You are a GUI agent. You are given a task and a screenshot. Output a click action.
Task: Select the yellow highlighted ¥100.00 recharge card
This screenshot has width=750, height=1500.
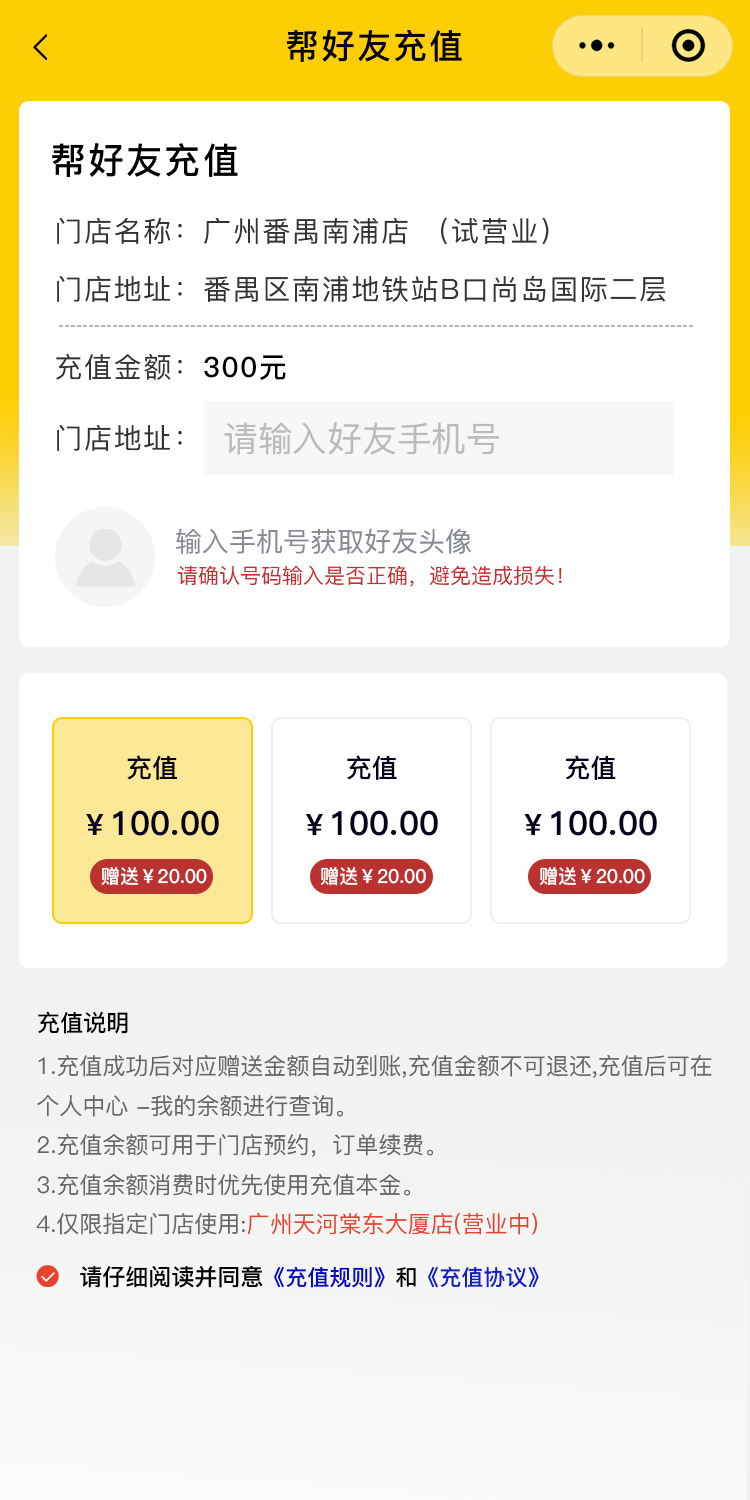point(152,820)
